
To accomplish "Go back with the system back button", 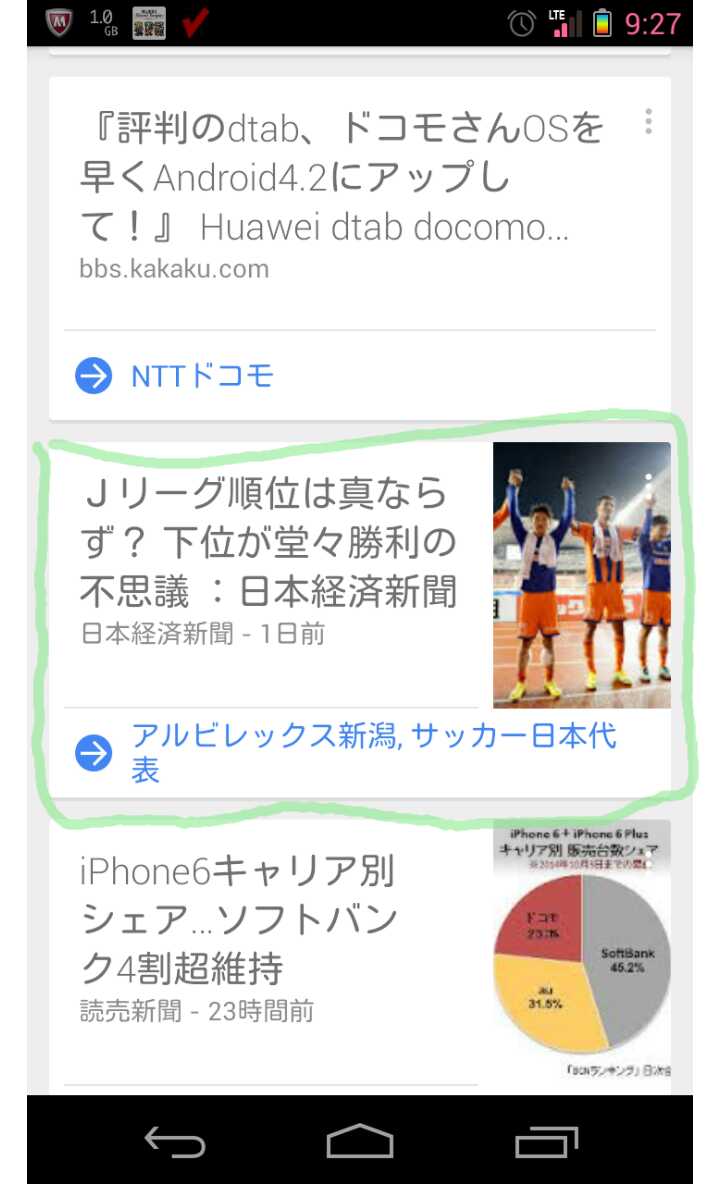I will pos(175,1141).
